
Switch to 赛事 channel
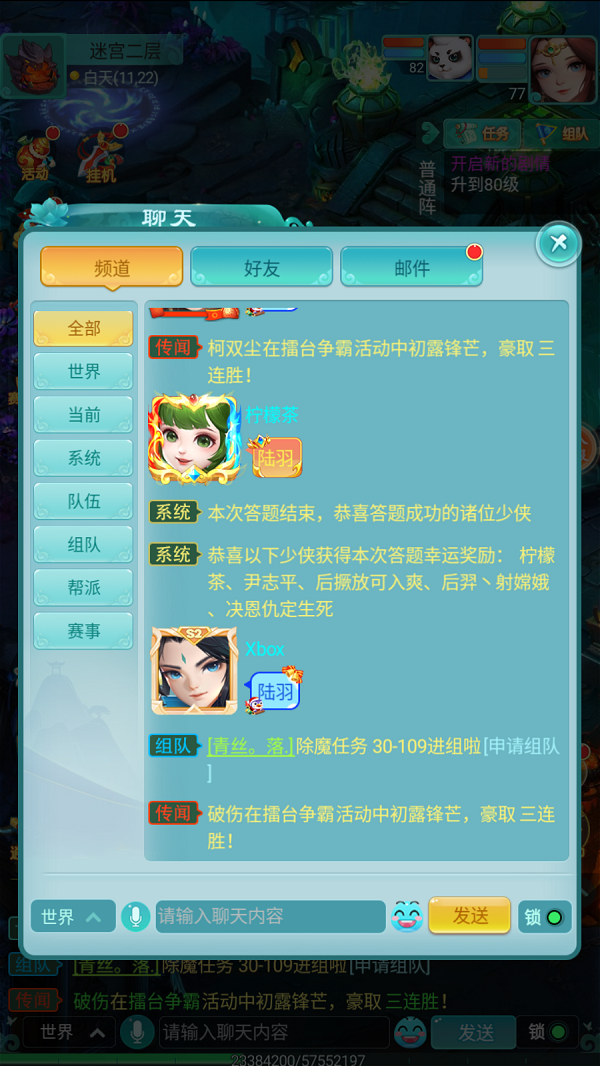click(84, 631)
